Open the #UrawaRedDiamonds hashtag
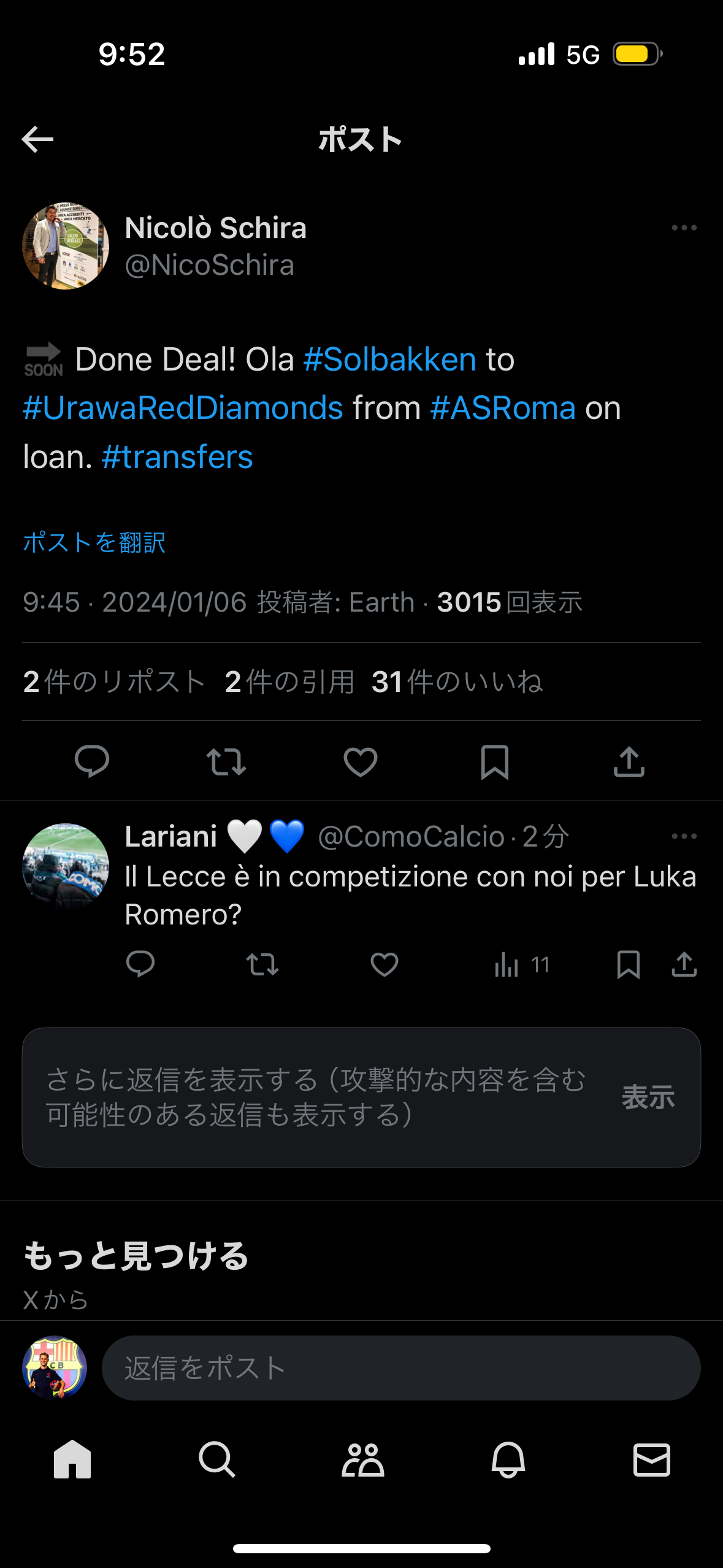 183,409
